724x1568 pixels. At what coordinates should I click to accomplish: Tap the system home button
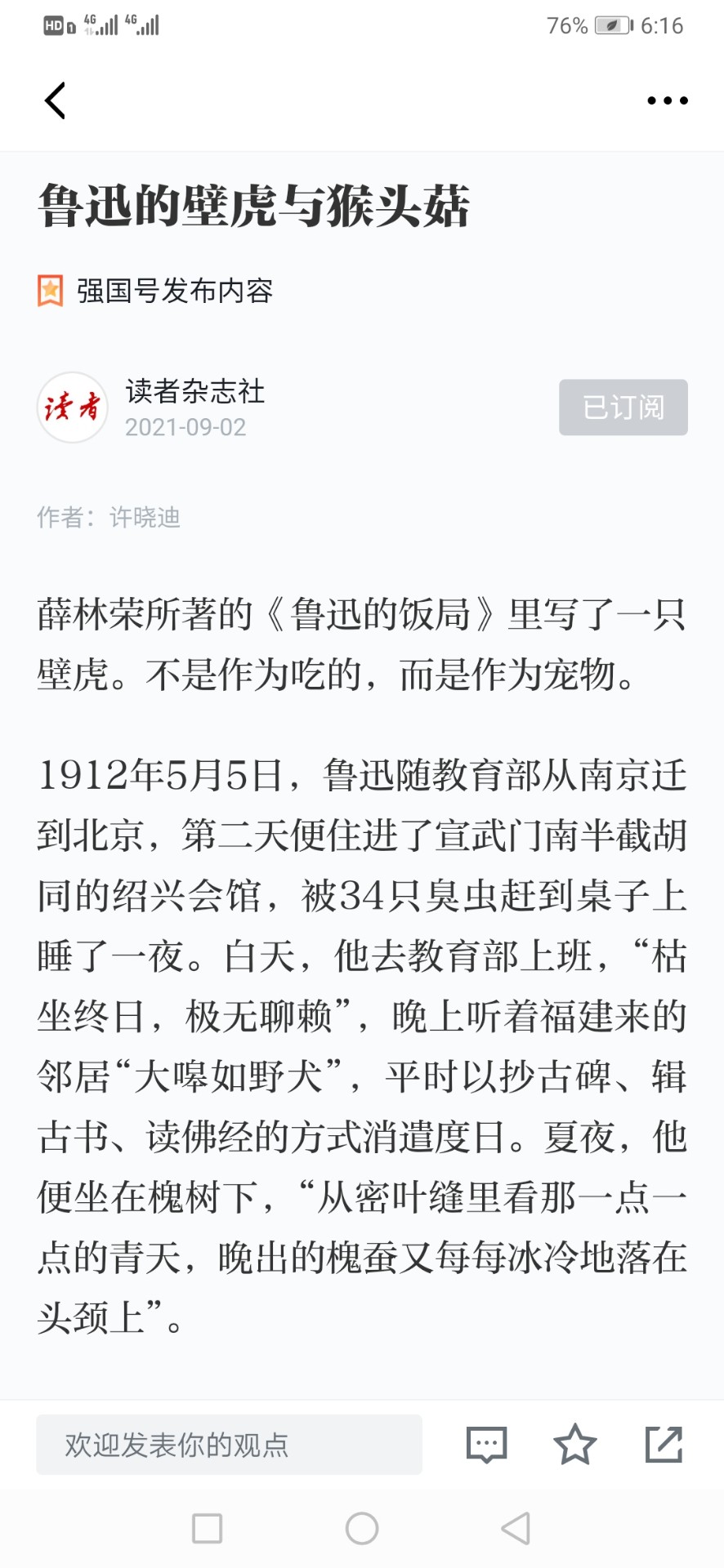click(362, 1528)
